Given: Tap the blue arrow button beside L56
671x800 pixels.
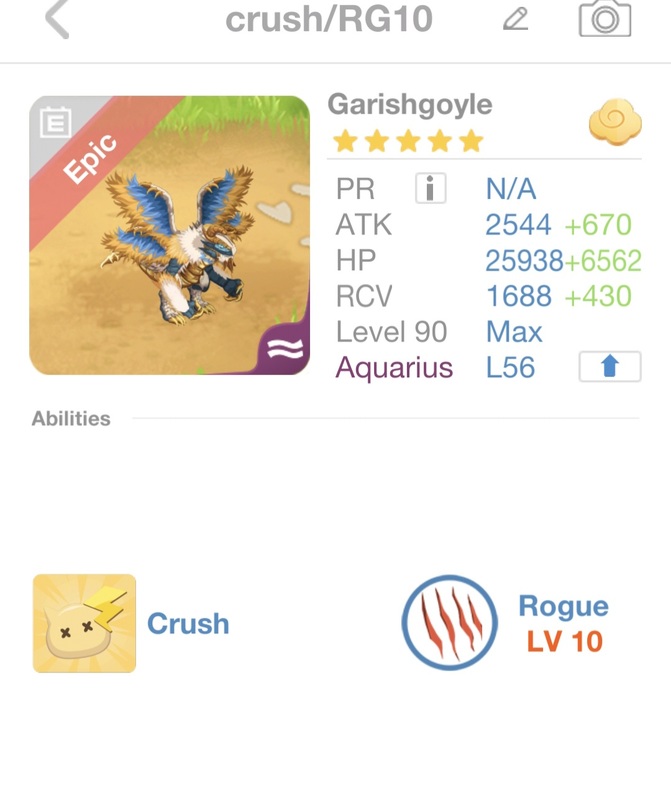Looking at the screenshot, I should 609,367.
